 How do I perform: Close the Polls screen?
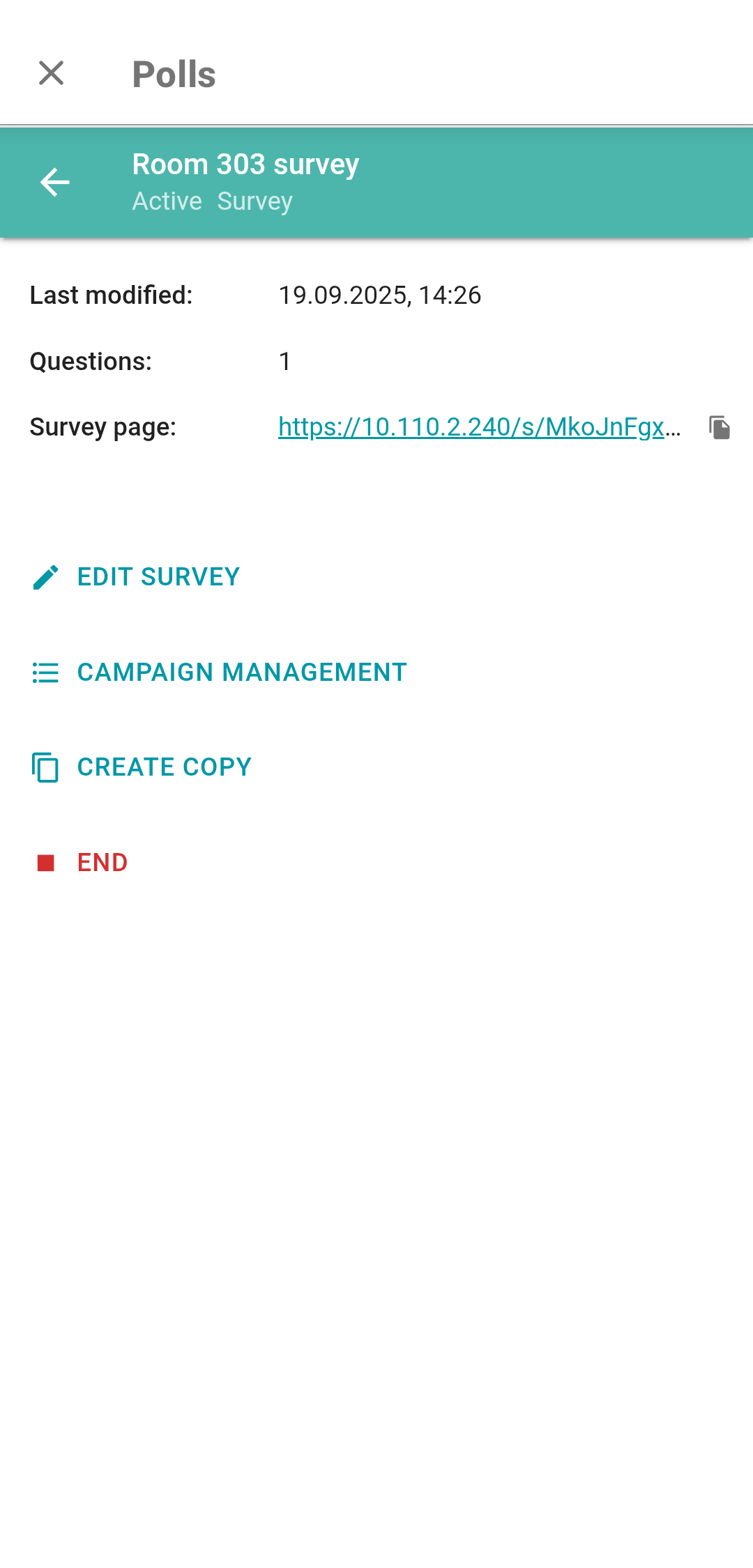(51, 73)
